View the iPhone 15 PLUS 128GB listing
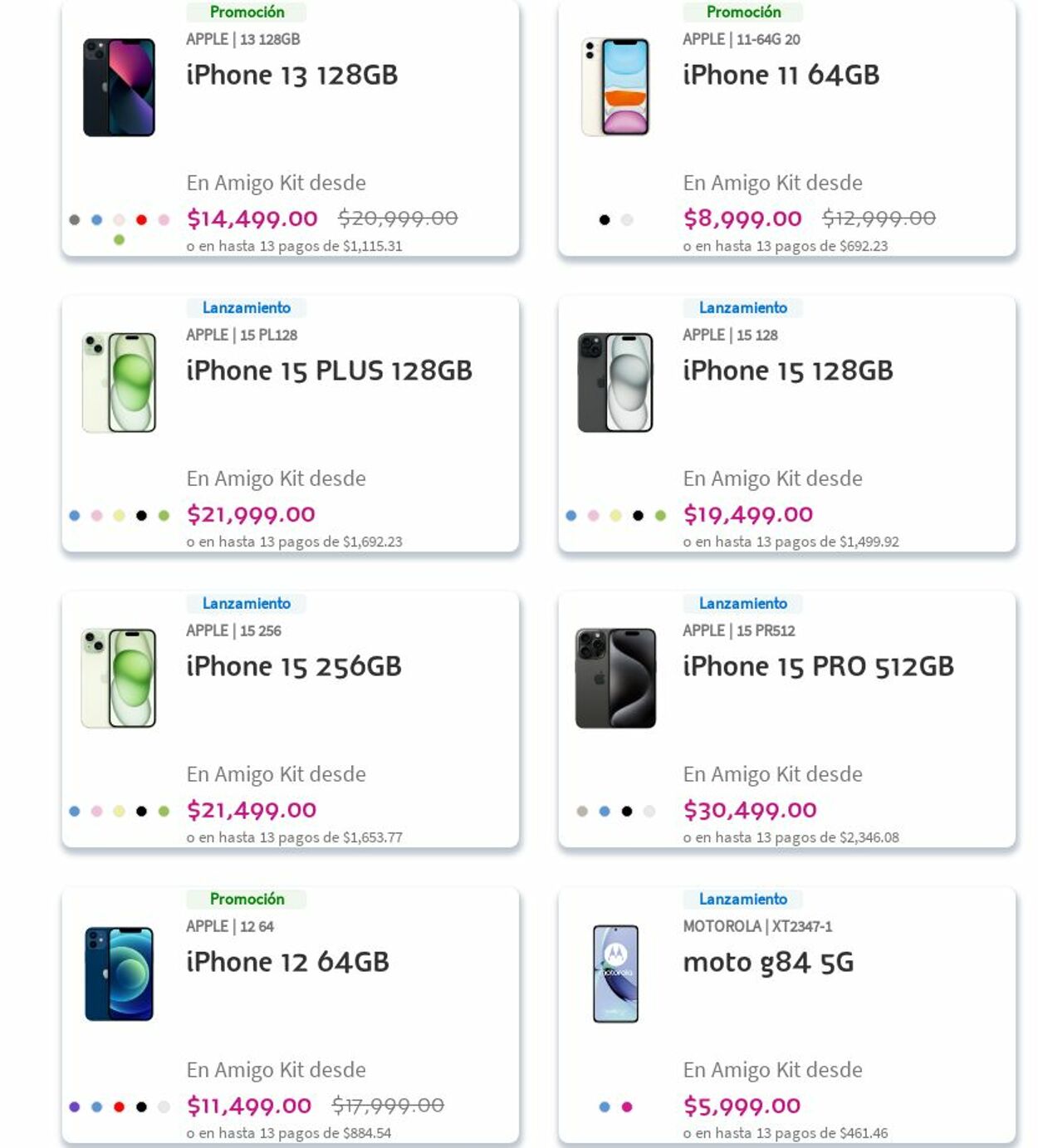The width and height of the screenshot is (1038, 1148). (329, 371)
